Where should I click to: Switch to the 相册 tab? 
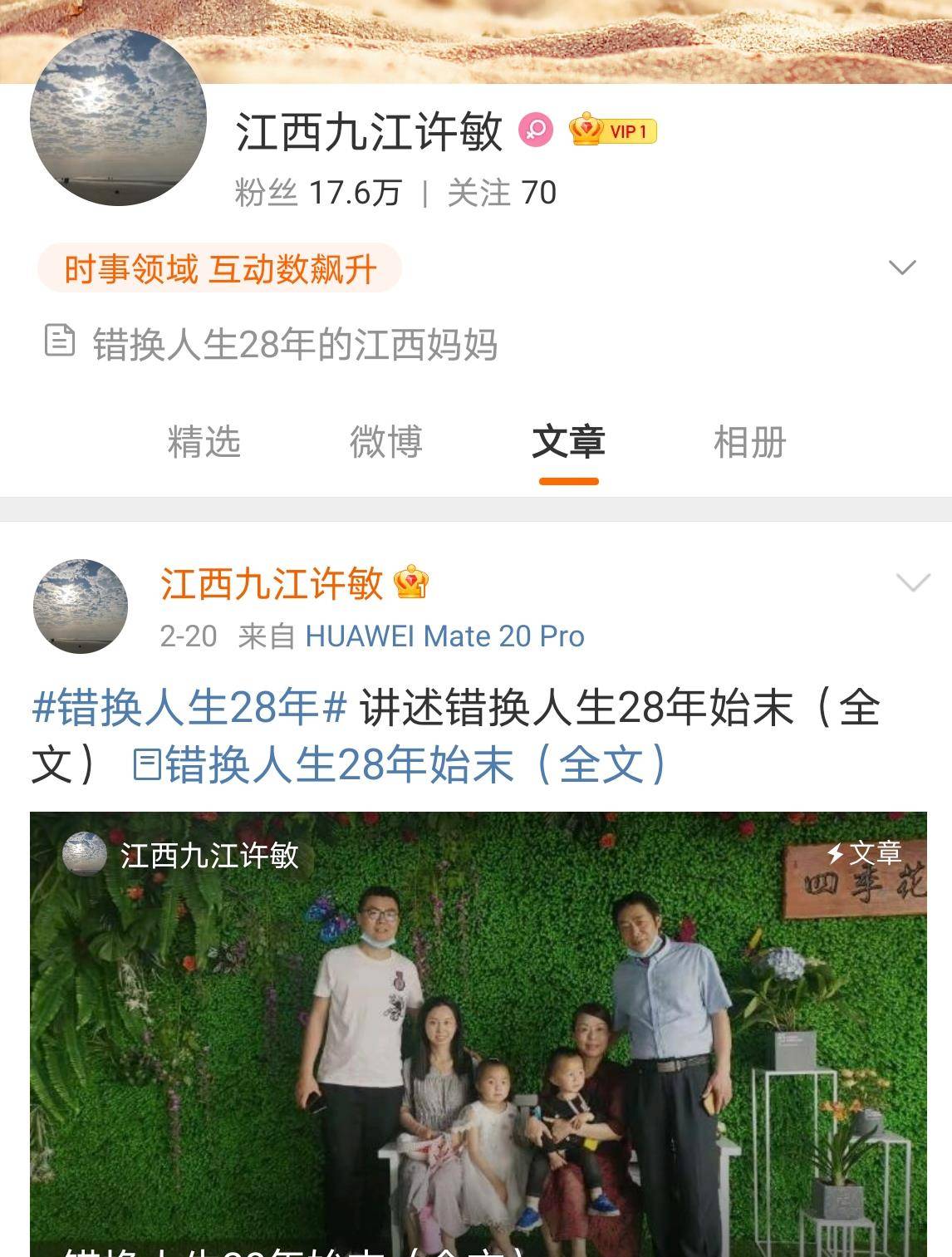749,441
